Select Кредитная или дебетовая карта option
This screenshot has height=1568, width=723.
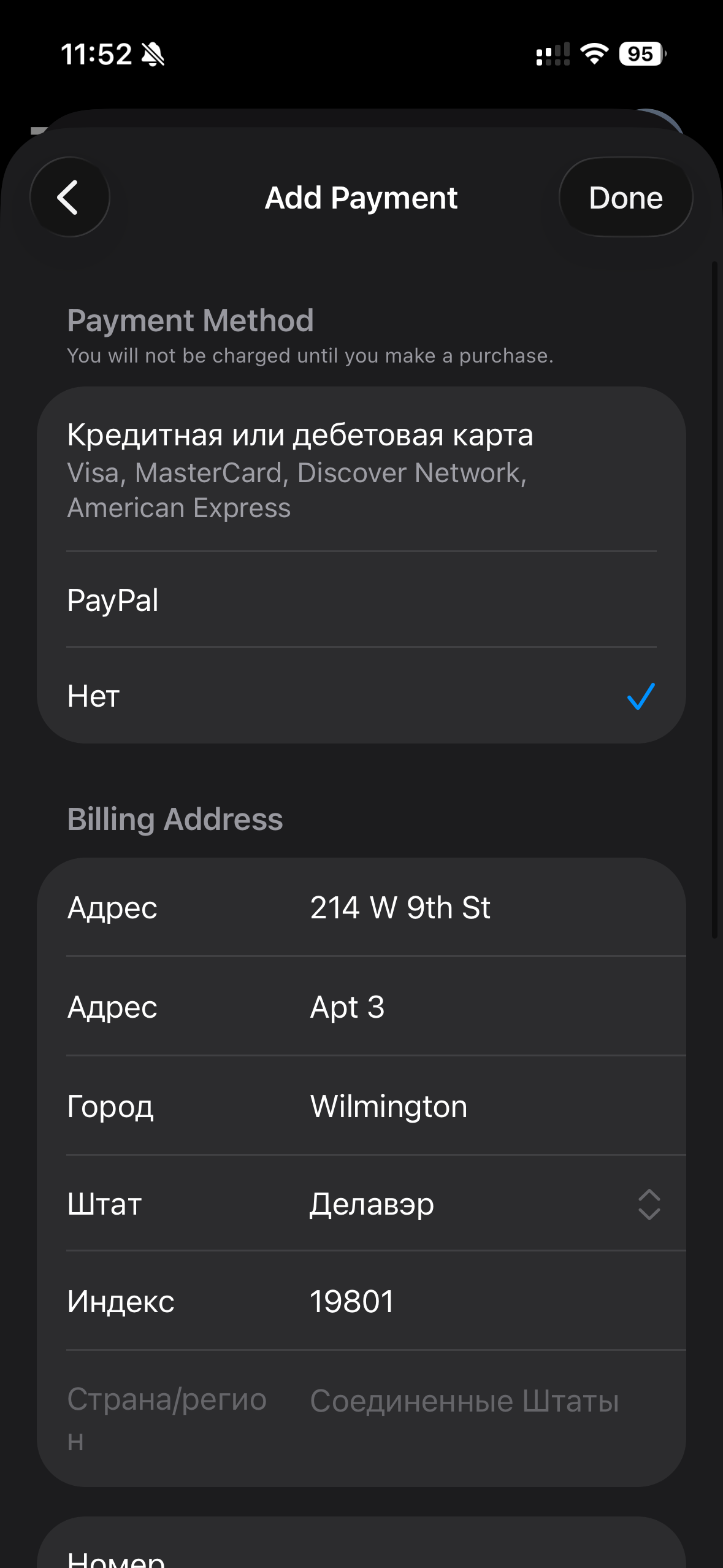pyautogui.click(x=361, y=470)
